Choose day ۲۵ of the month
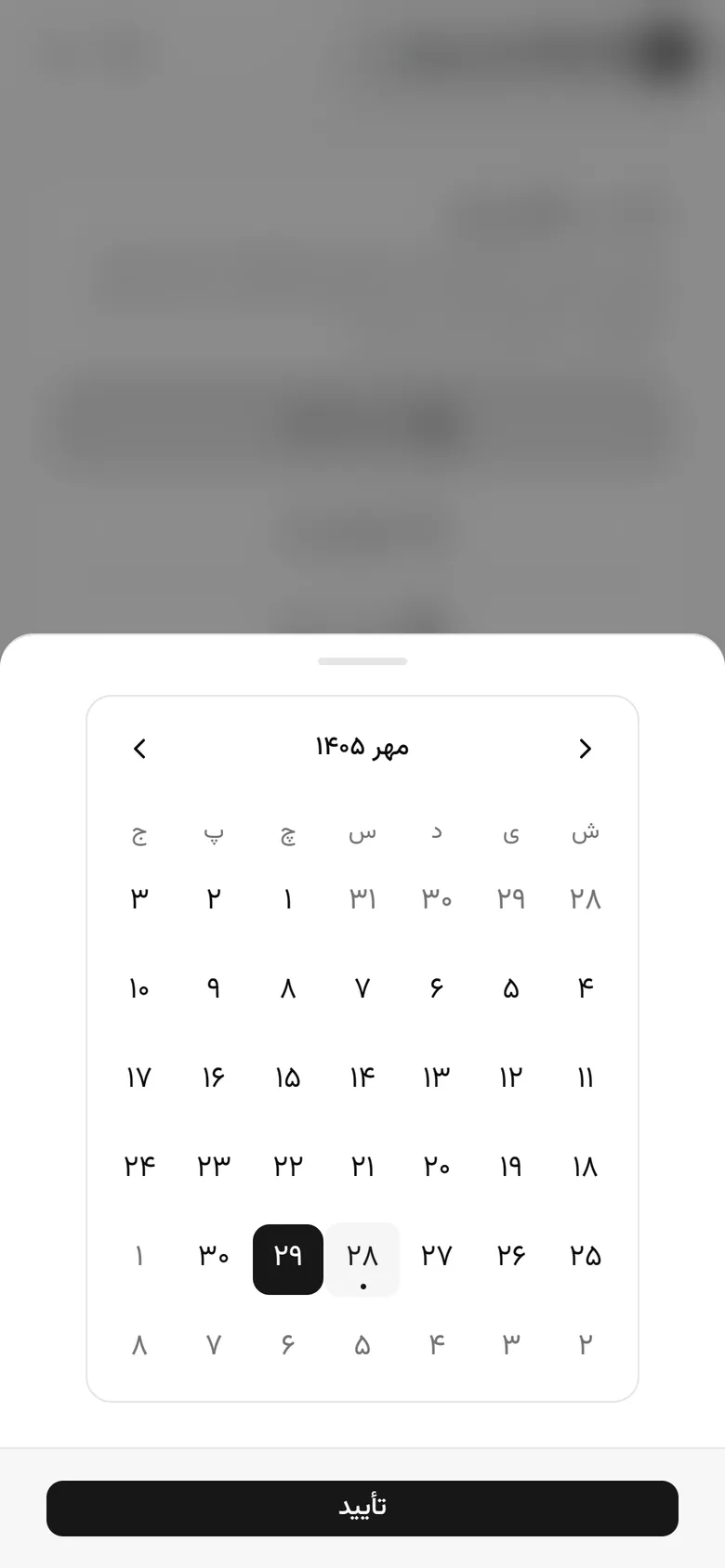 (x=586, y=1256)
